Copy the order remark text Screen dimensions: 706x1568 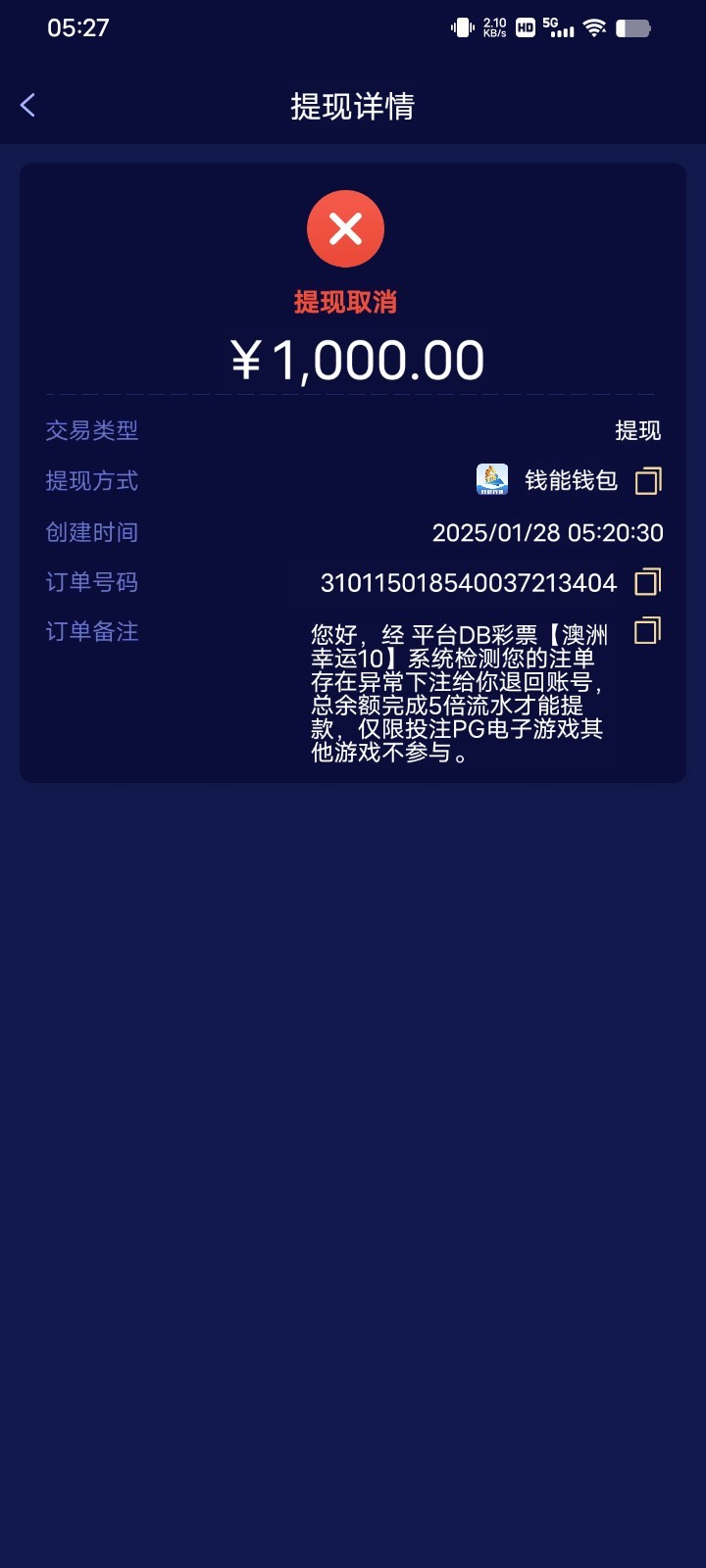(x=646, y=632)
